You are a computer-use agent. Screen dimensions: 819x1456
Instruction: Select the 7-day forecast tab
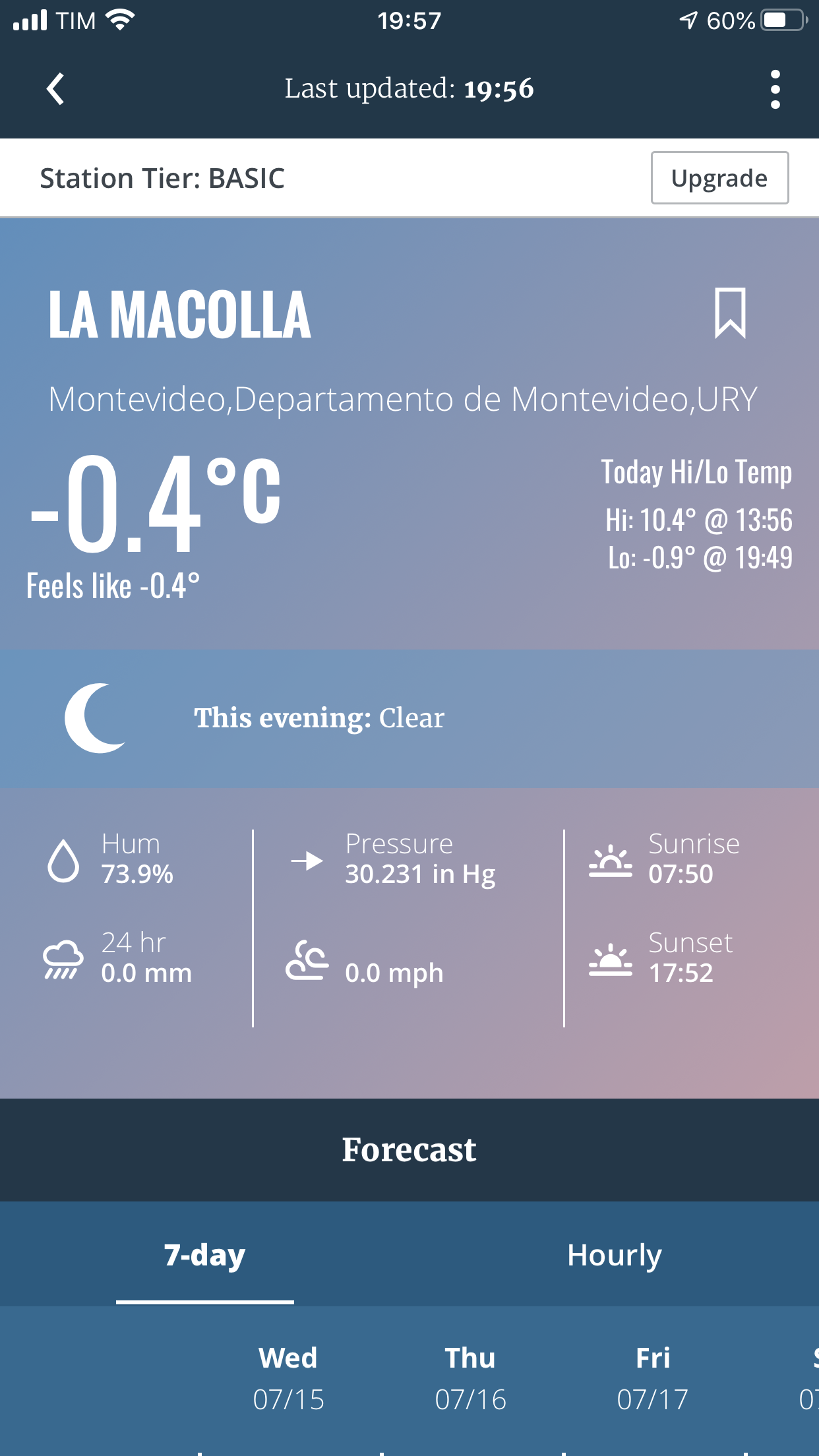[x=204, y=1255]
